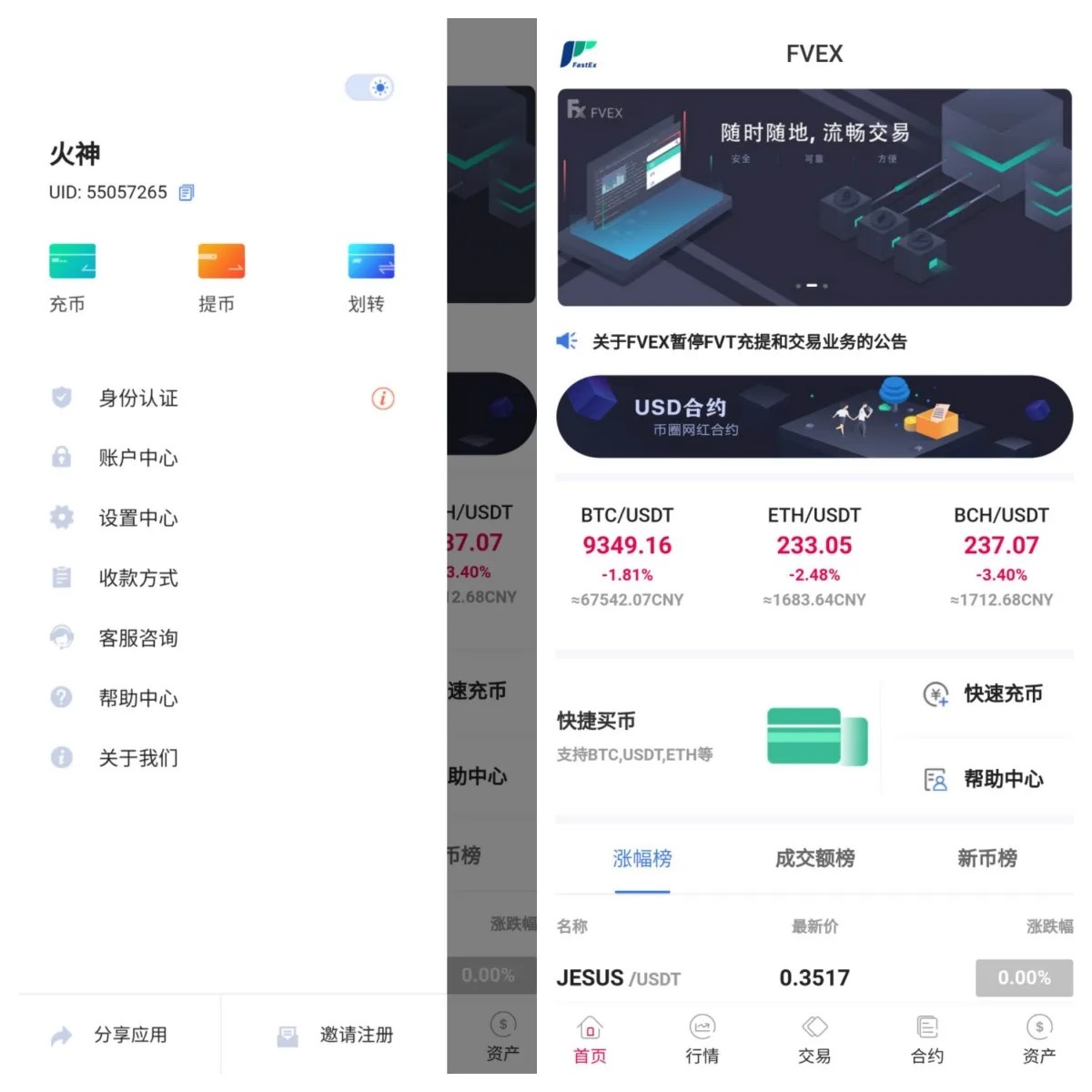Switch to the 成交额榜 tab

(814, 858)
